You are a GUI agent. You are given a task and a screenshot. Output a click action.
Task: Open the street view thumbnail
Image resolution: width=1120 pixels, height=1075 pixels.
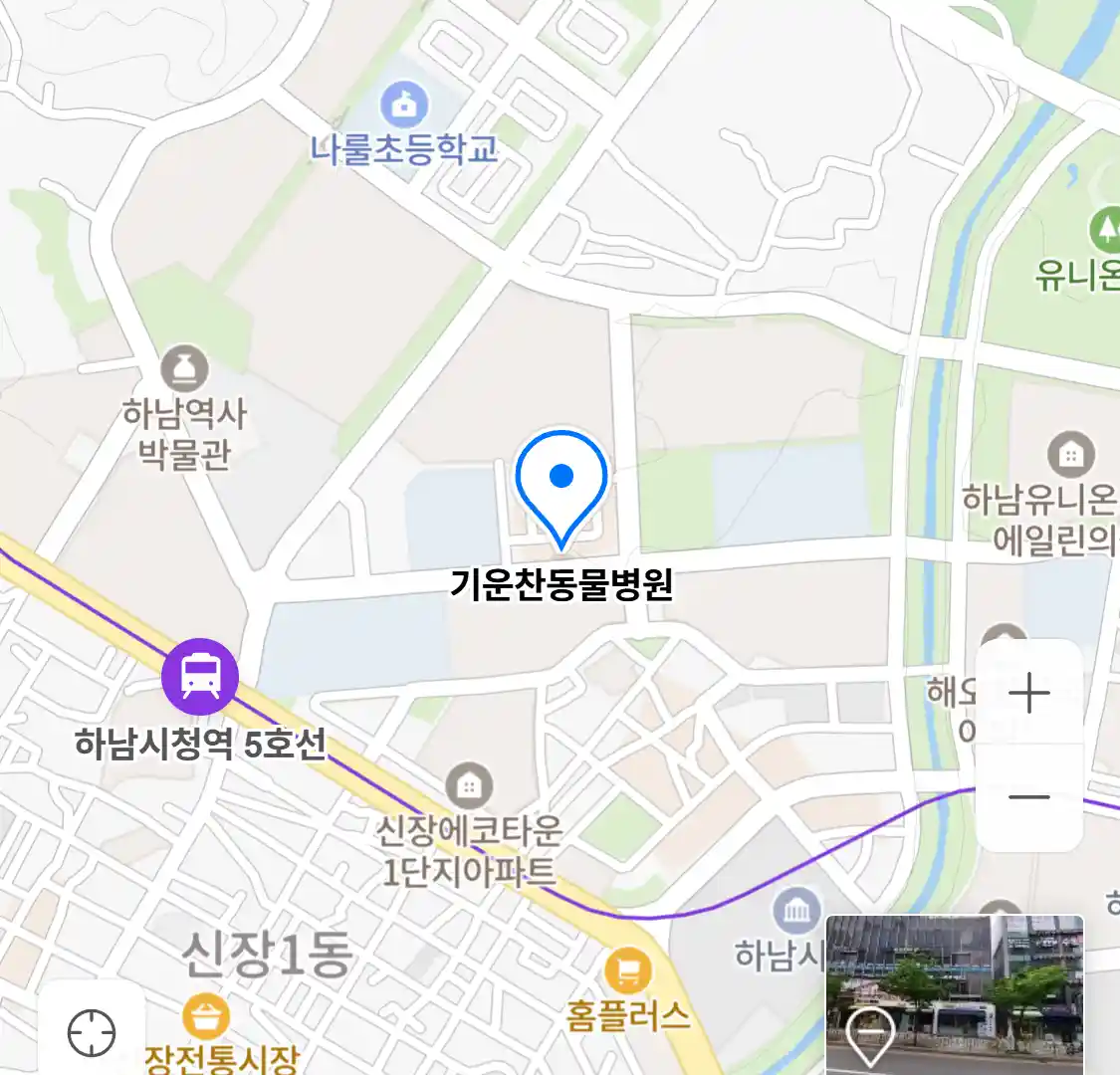(x=954, y=993)
